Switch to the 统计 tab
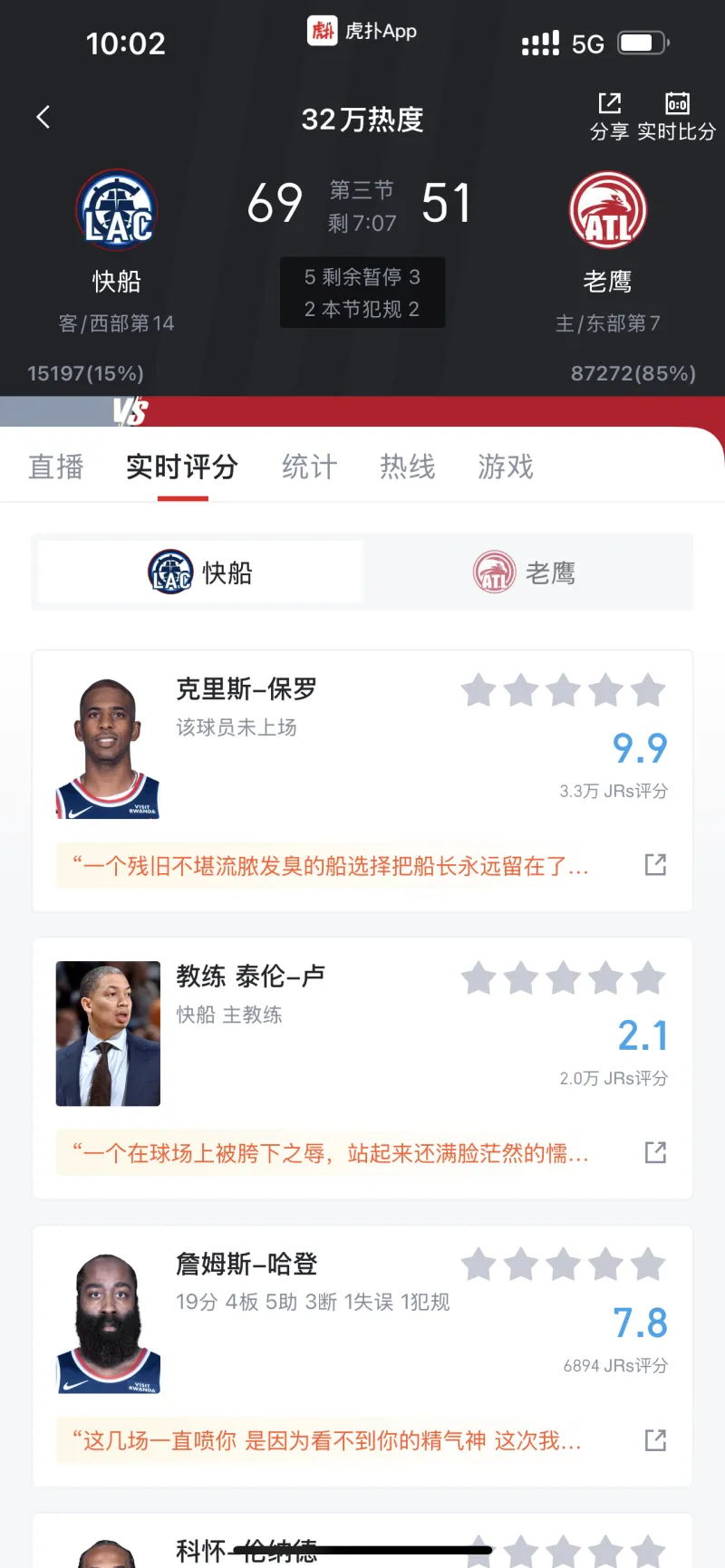 click(309, 467)
